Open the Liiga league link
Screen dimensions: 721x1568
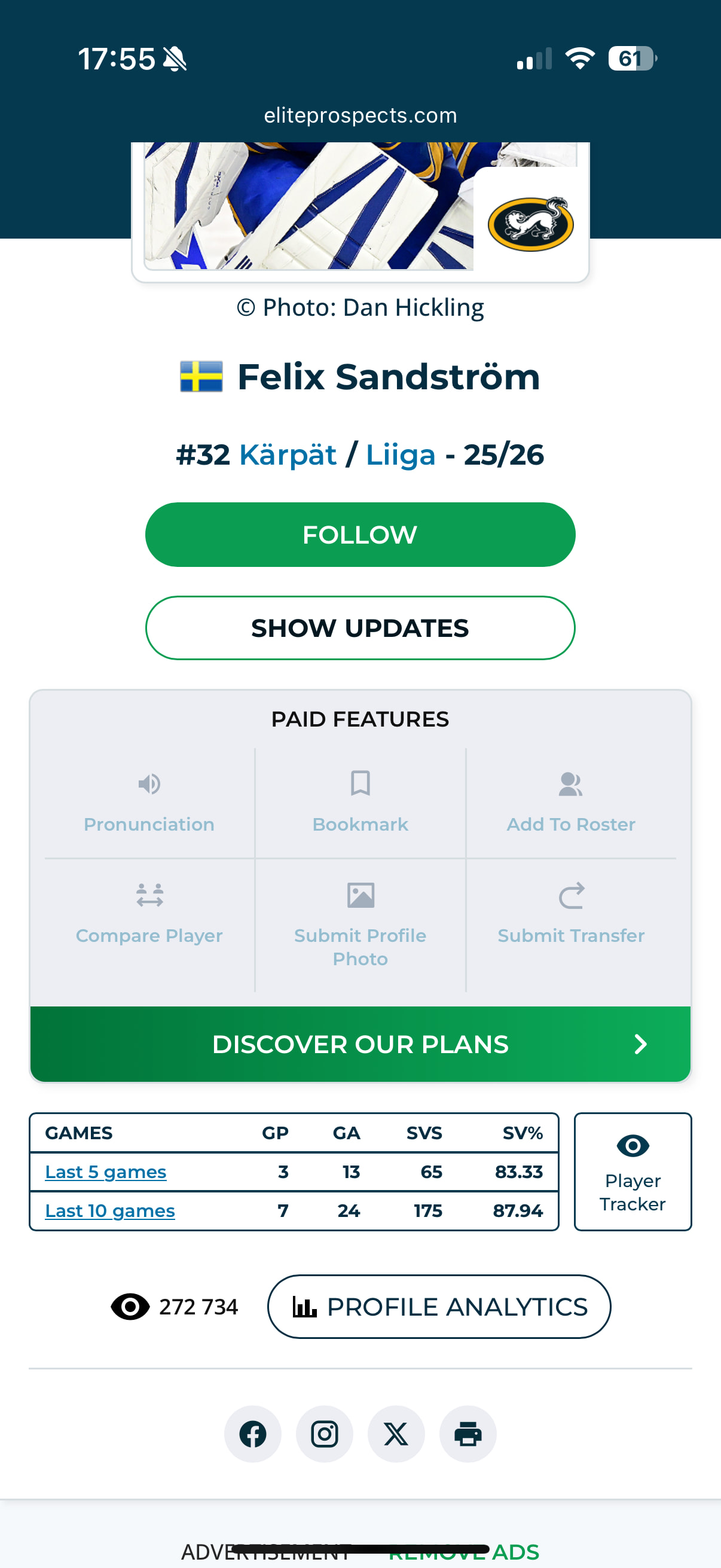pos(401,454)
